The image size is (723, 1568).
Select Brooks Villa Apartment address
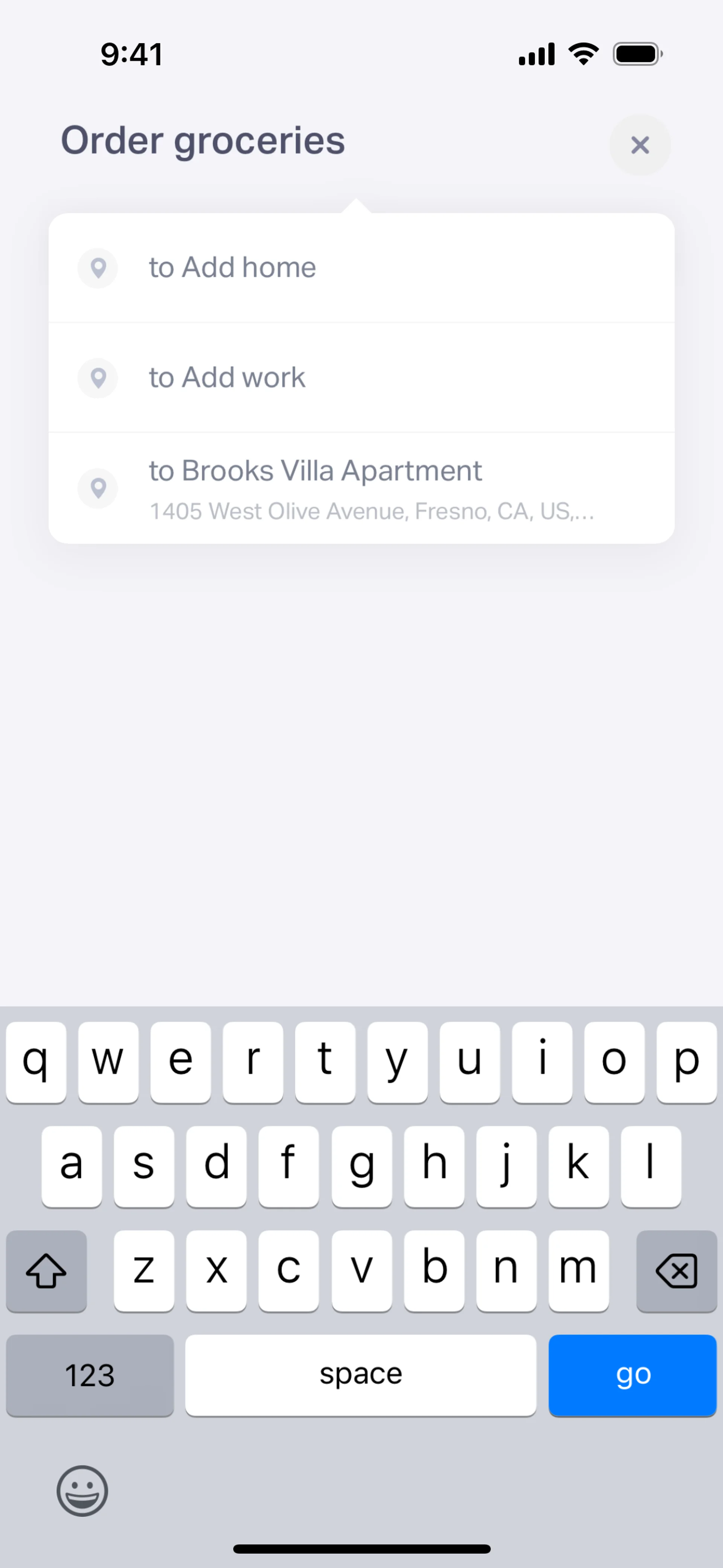361,488
